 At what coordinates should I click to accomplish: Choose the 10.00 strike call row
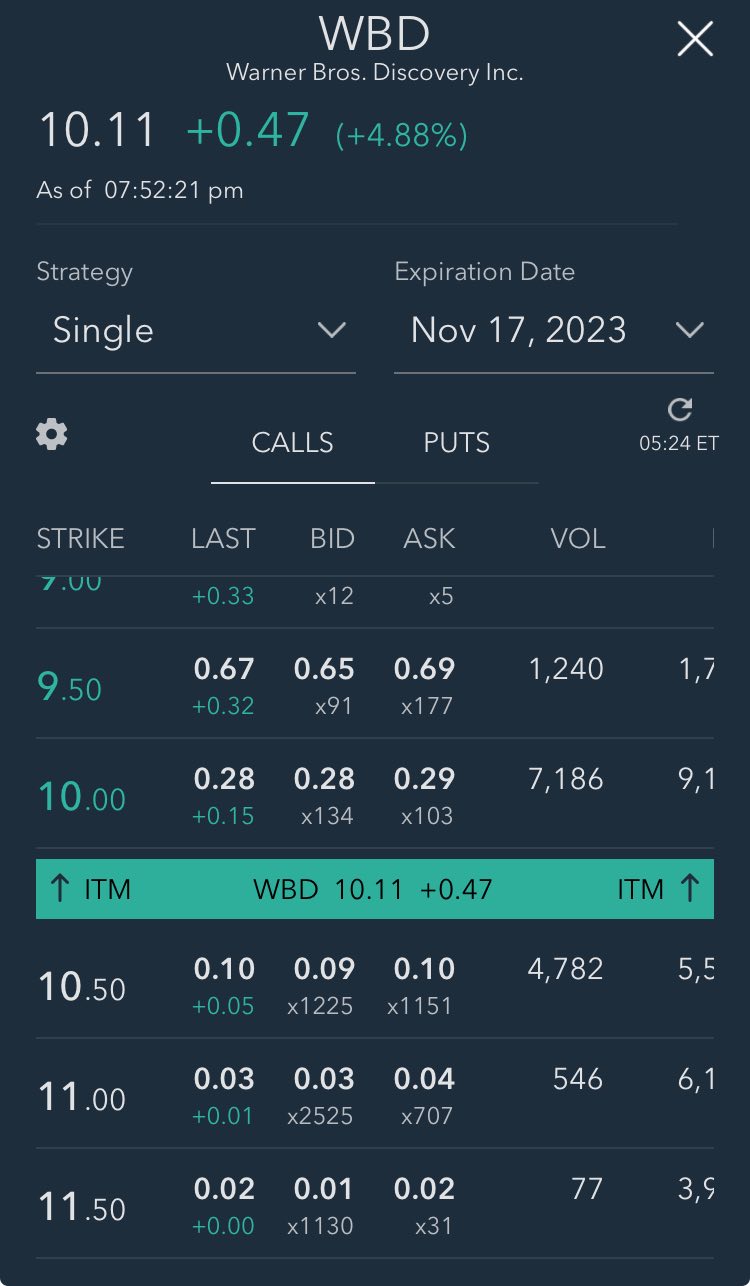82,796
